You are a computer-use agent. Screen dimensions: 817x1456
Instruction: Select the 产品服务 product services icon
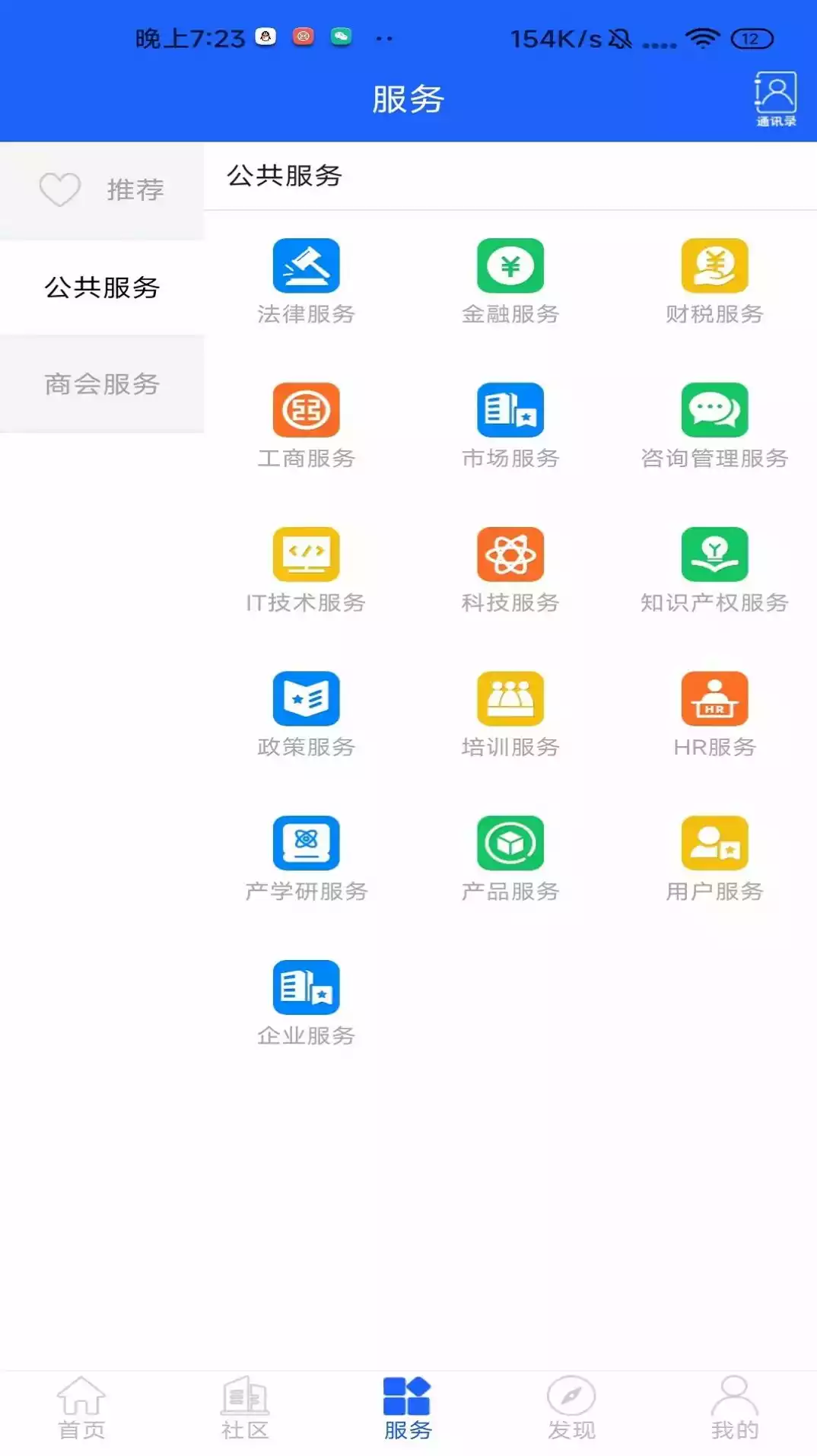(x=510, y=850)
